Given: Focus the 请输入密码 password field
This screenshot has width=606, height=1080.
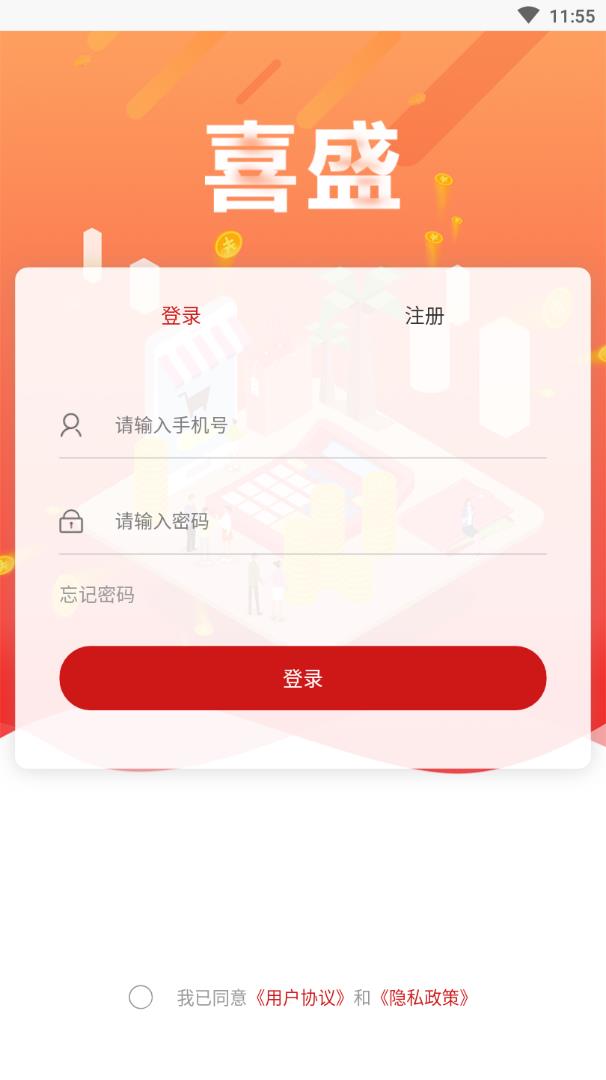Looking at the screenshot, I should pos(320,521).
